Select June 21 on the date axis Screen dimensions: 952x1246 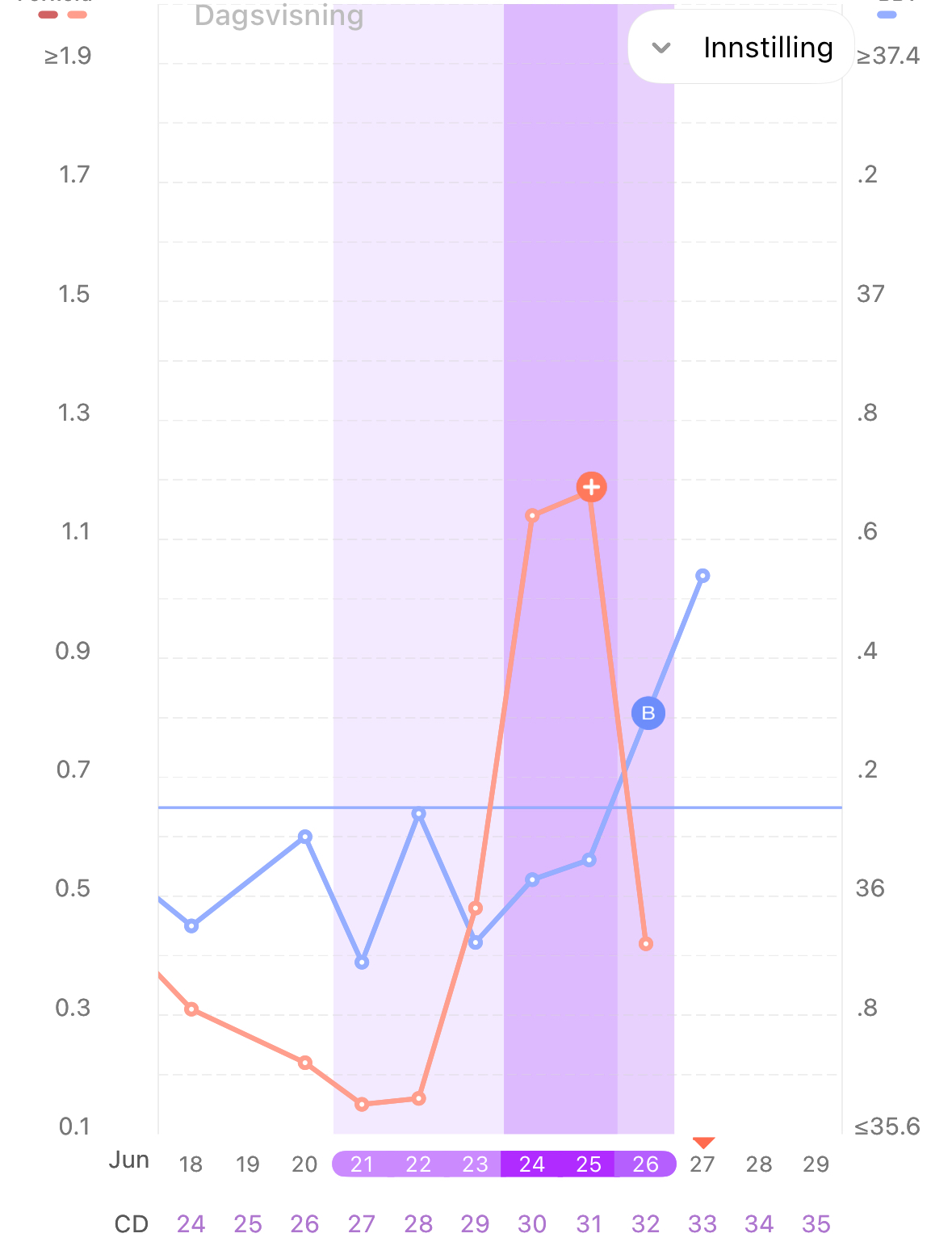pos(362,1164)
